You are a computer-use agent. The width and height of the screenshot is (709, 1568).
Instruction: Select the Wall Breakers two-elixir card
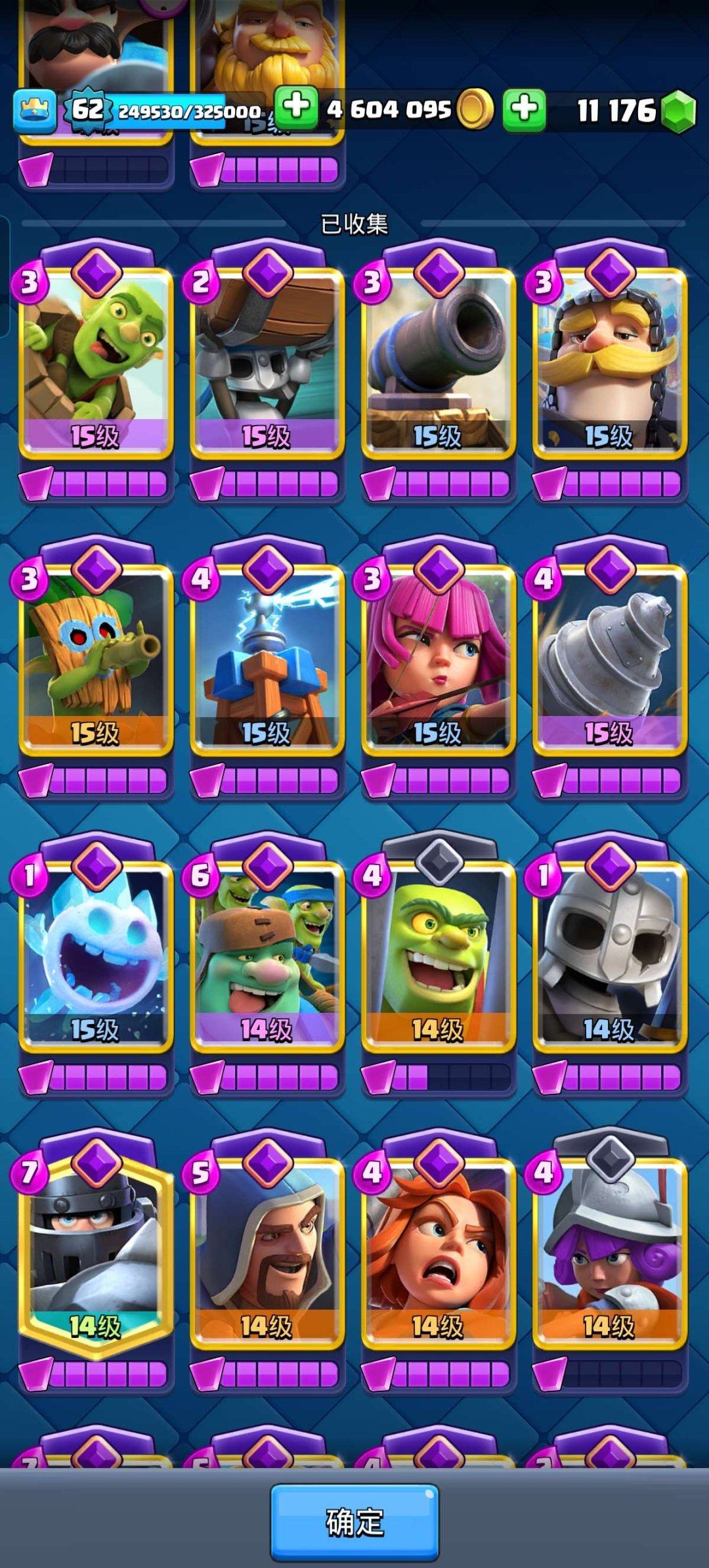point(267,361)
